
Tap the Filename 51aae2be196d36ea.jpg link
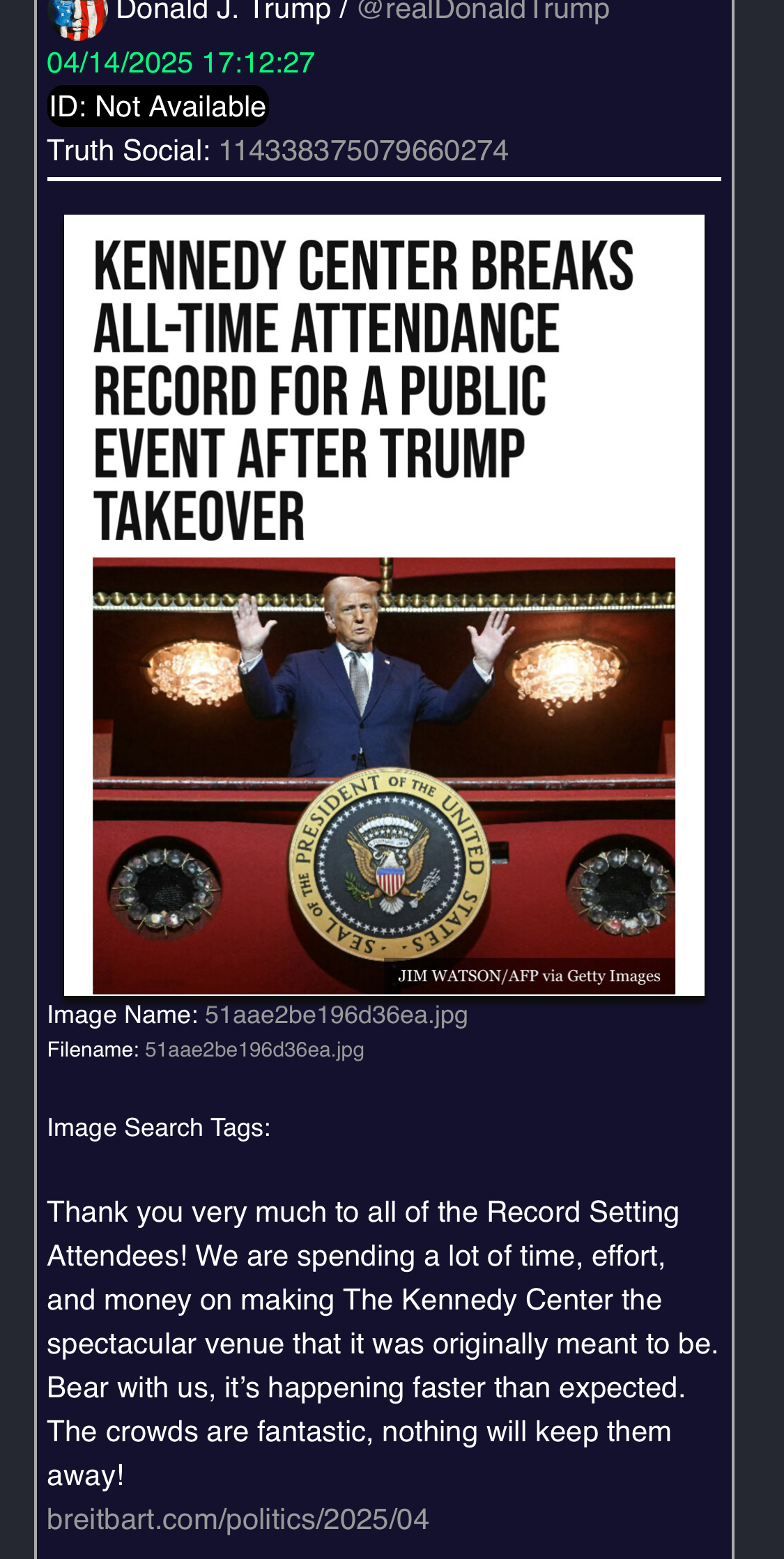point(254,1050)
